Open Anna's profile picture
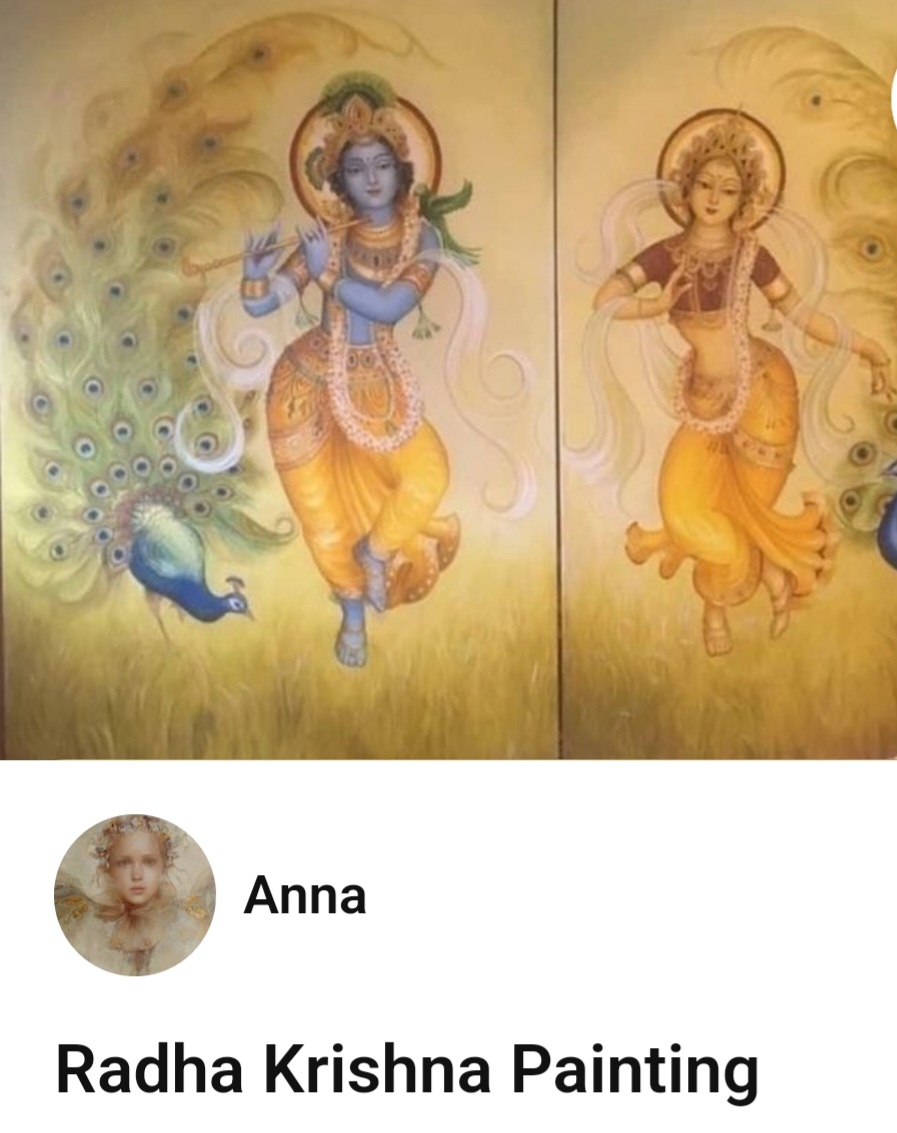 (135, 895)
